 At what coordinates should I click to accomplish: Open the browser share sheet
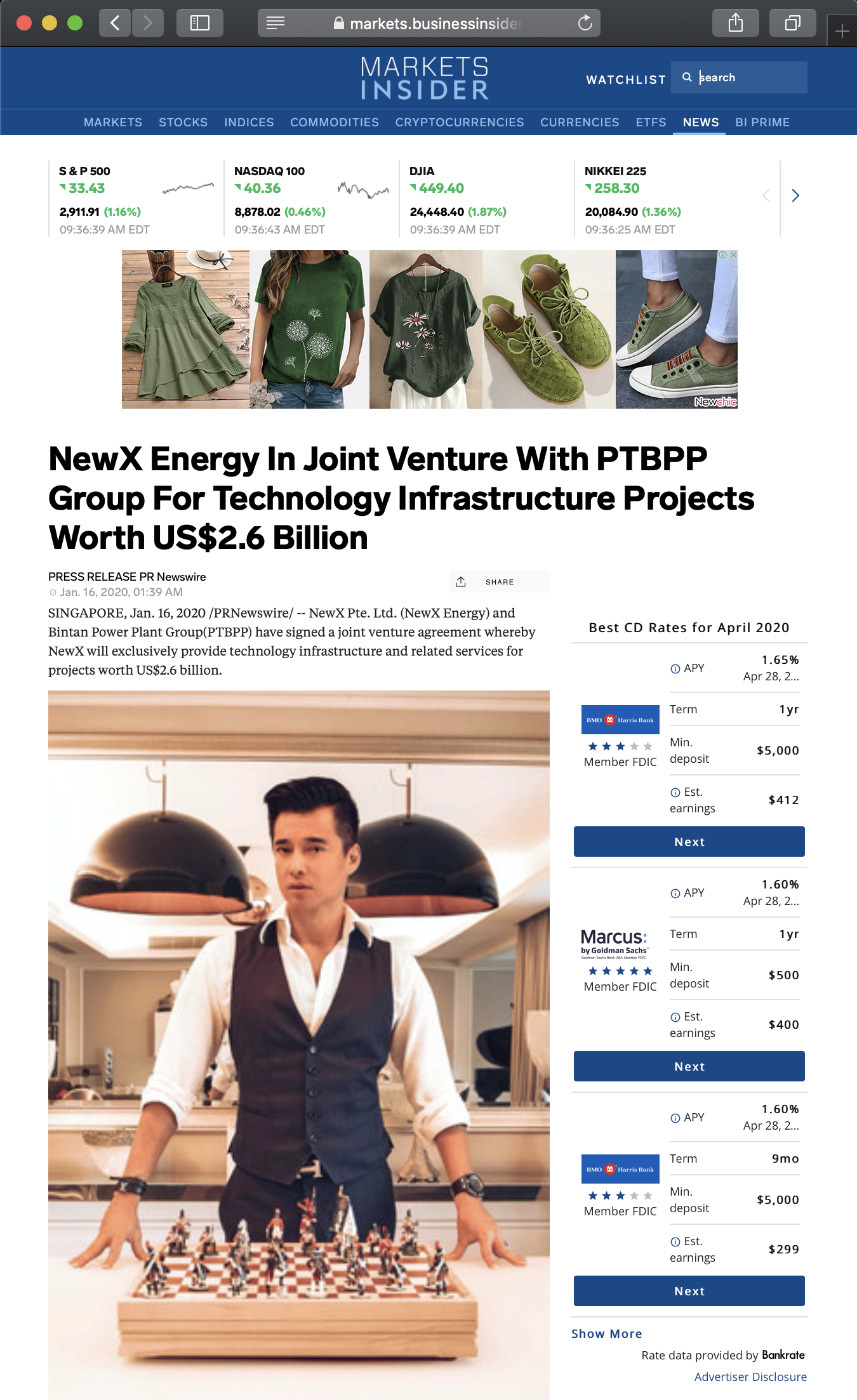[735, 23]
